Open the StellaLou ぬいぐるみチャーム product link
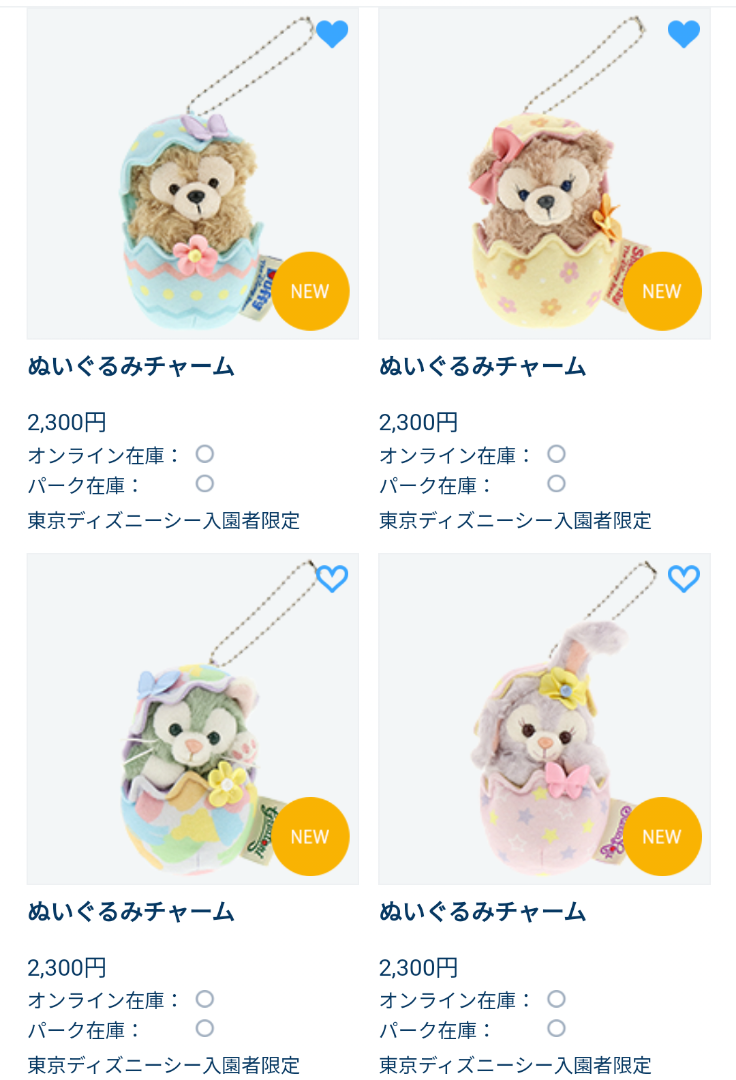This screenshot has height=1080, width=736. click(x=483, y=912)
